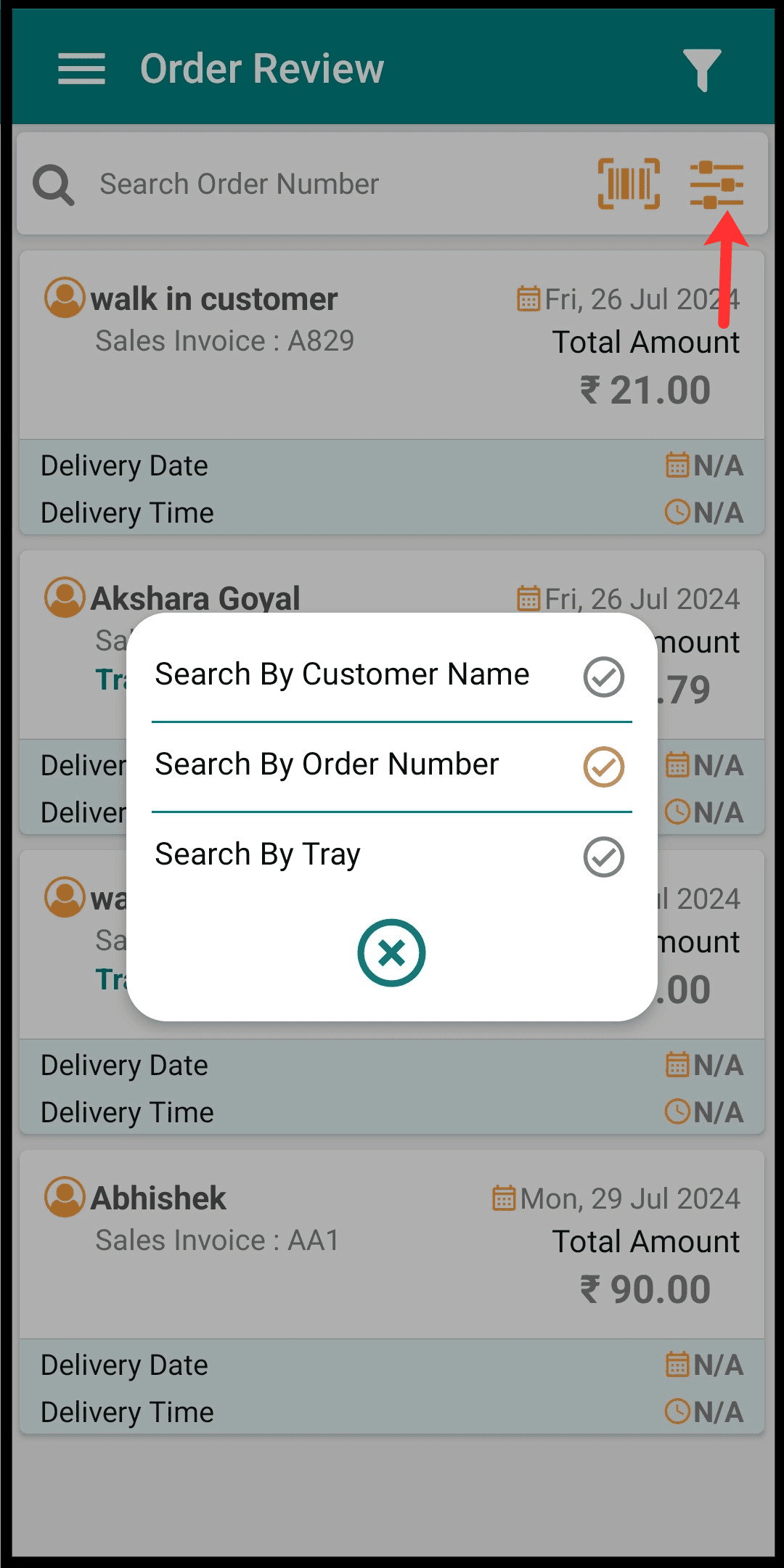Tap the barcode scanner icon
The image size is (784, 1568).
pos(629,184)
